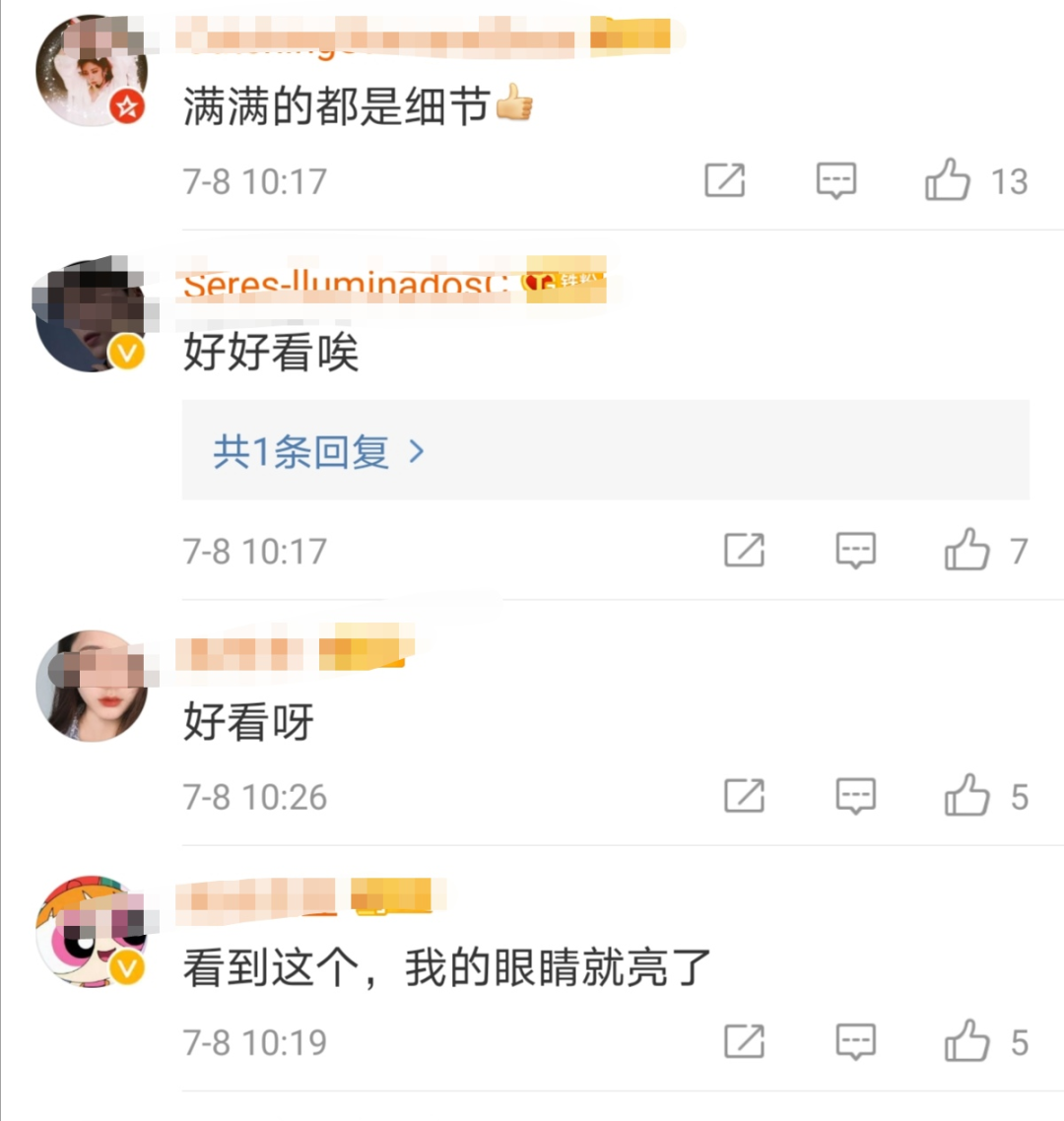
Task: Repost the comment 看到这个，我的眼睛就亮了
Action: (744, 1041)
